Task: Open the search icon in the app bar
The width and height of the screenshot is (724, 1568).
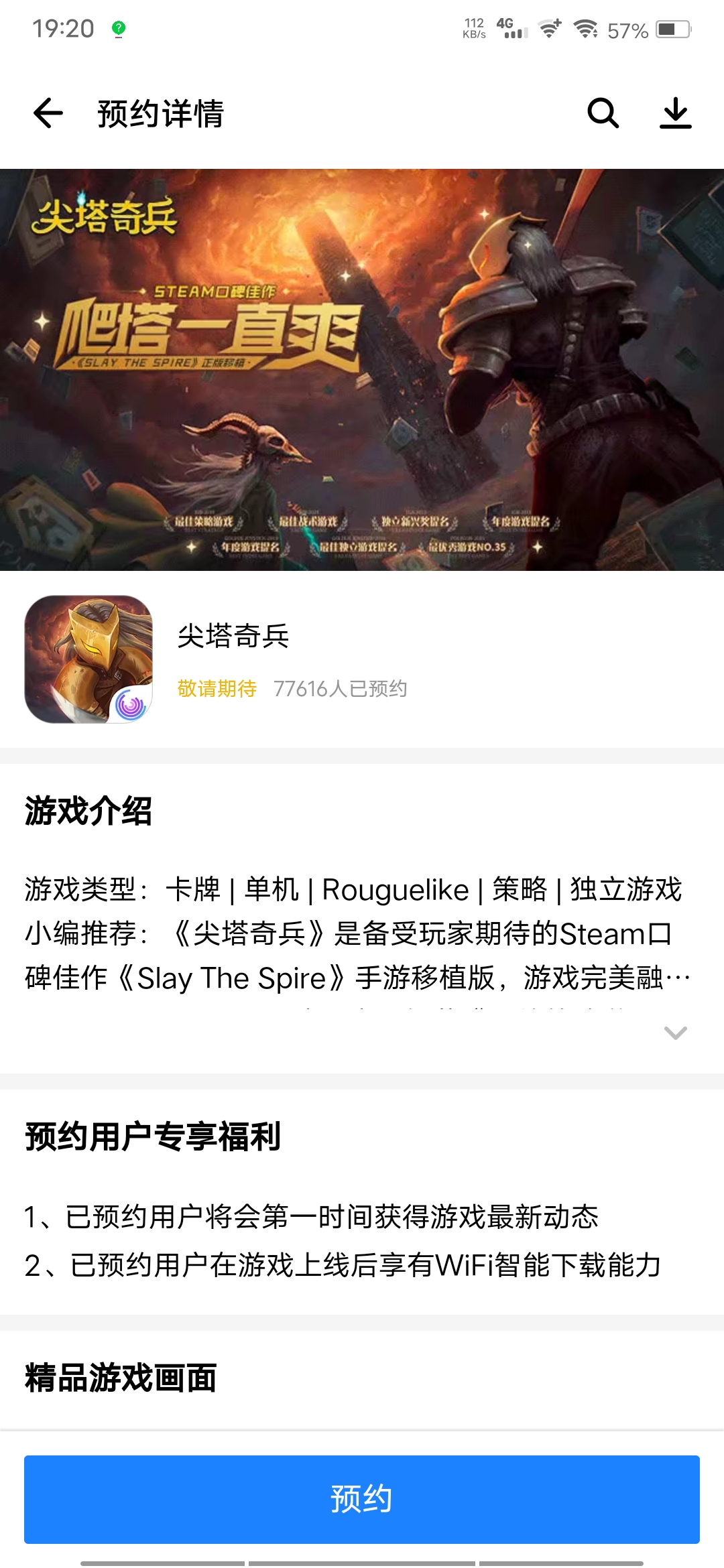Action: click(x=603, y=113)
